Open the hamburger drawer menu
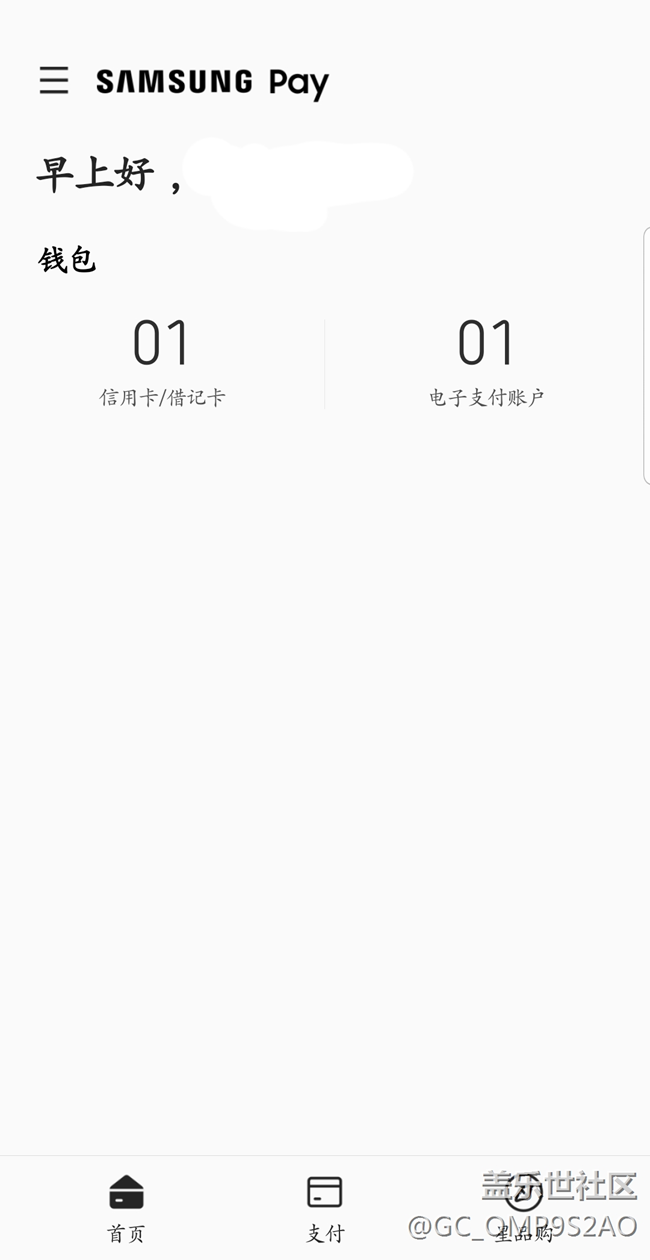This screenshot has height=1260, width=650. point(54,80)
